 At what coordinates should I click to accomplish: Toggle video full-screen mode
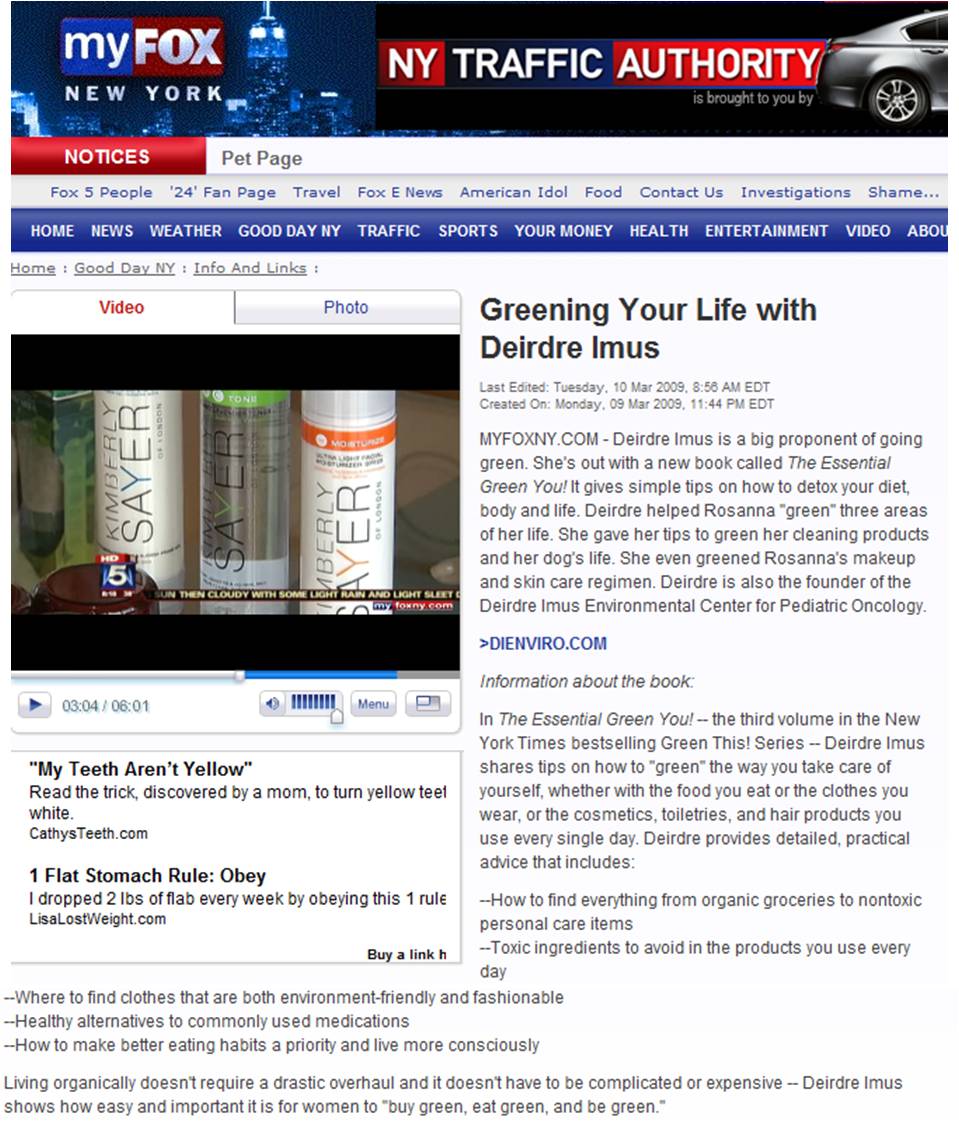pyautogui.click(x=427, y=704)
